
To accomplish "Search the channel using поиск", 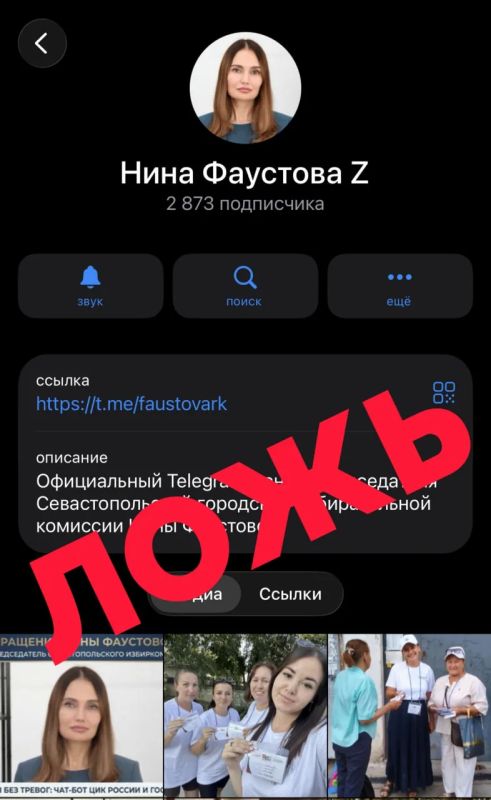I will coord(245,286).
